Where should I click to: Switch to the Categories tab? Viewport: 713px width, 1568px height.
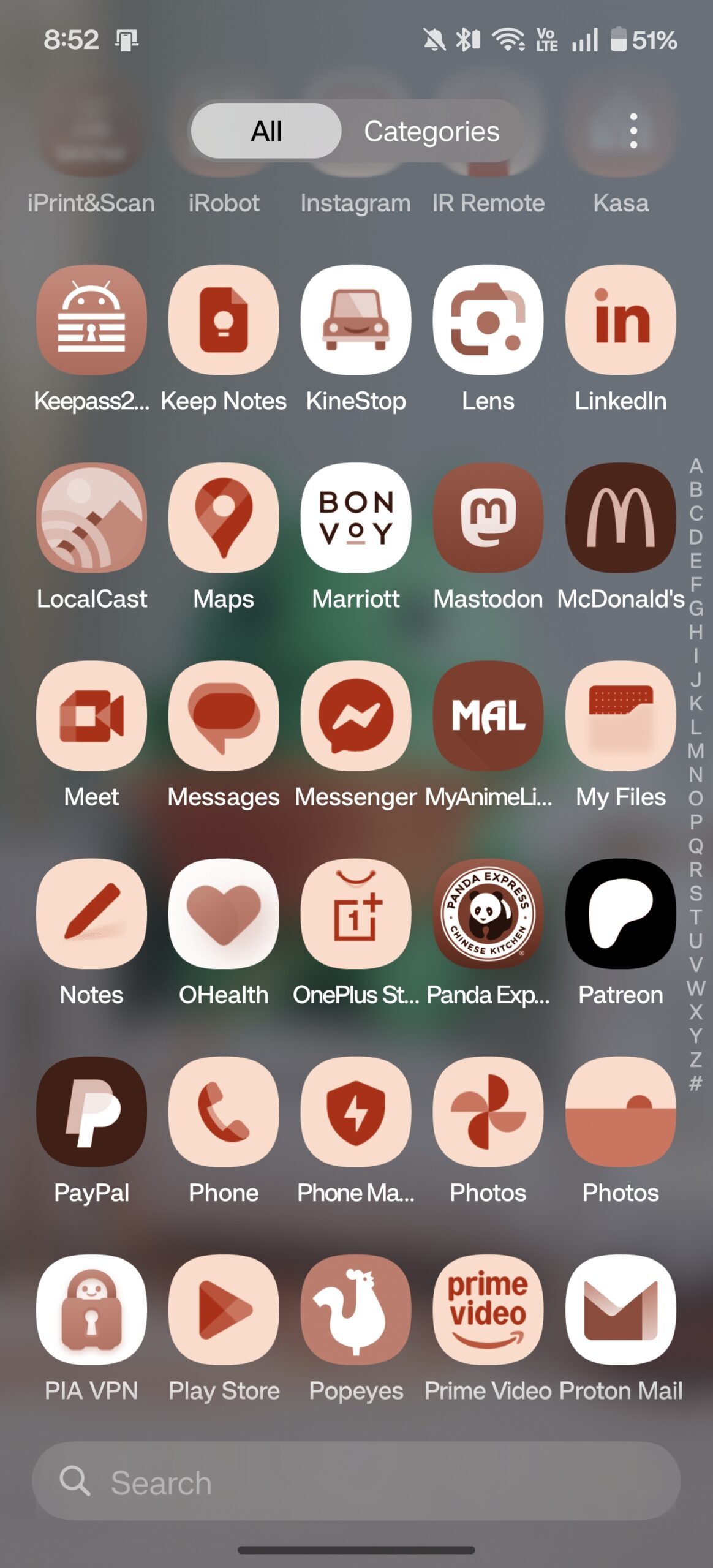coord(431,131)
